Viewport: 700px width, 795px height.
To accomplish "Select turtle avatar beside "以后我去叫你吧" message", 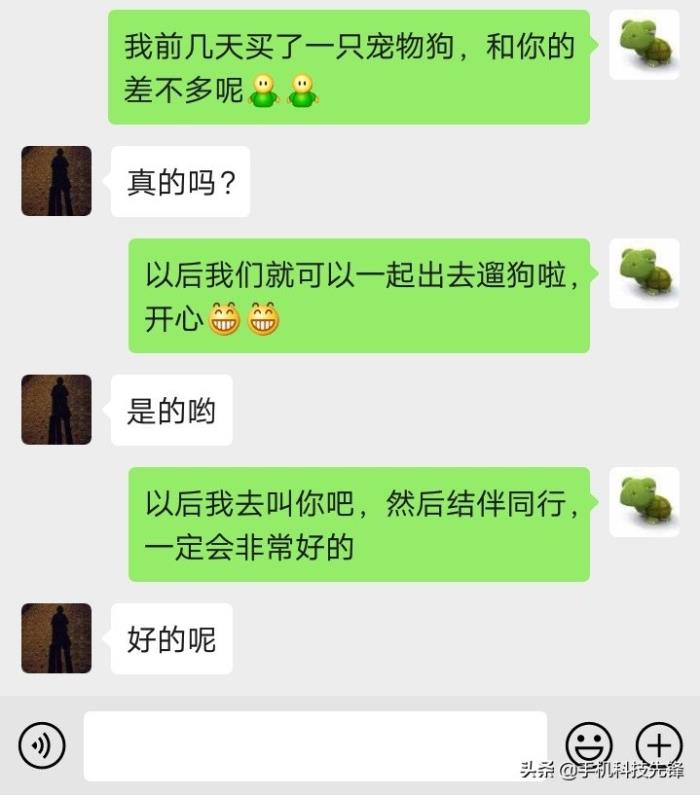I will click(x=644, y=502).
